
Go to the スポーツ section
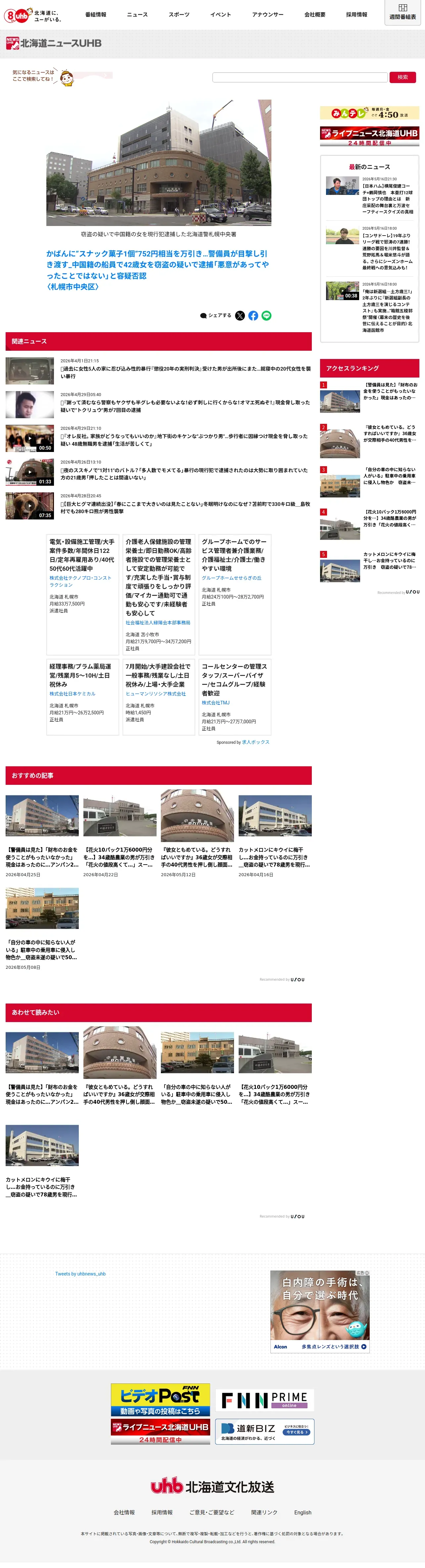[x=179, y=15]
